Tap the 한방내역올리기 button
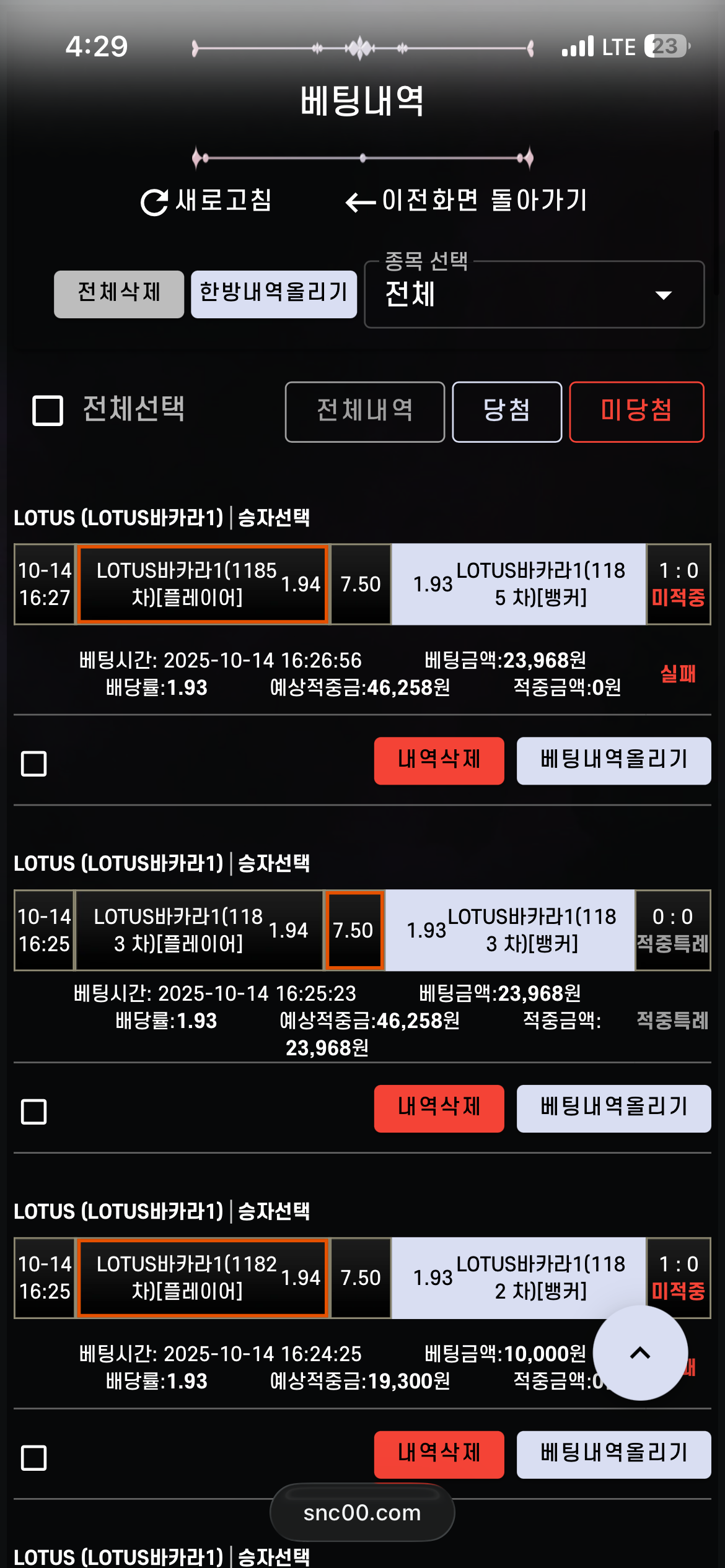Viewport: 725px width, 1568px height. click(x=274, y=294)
